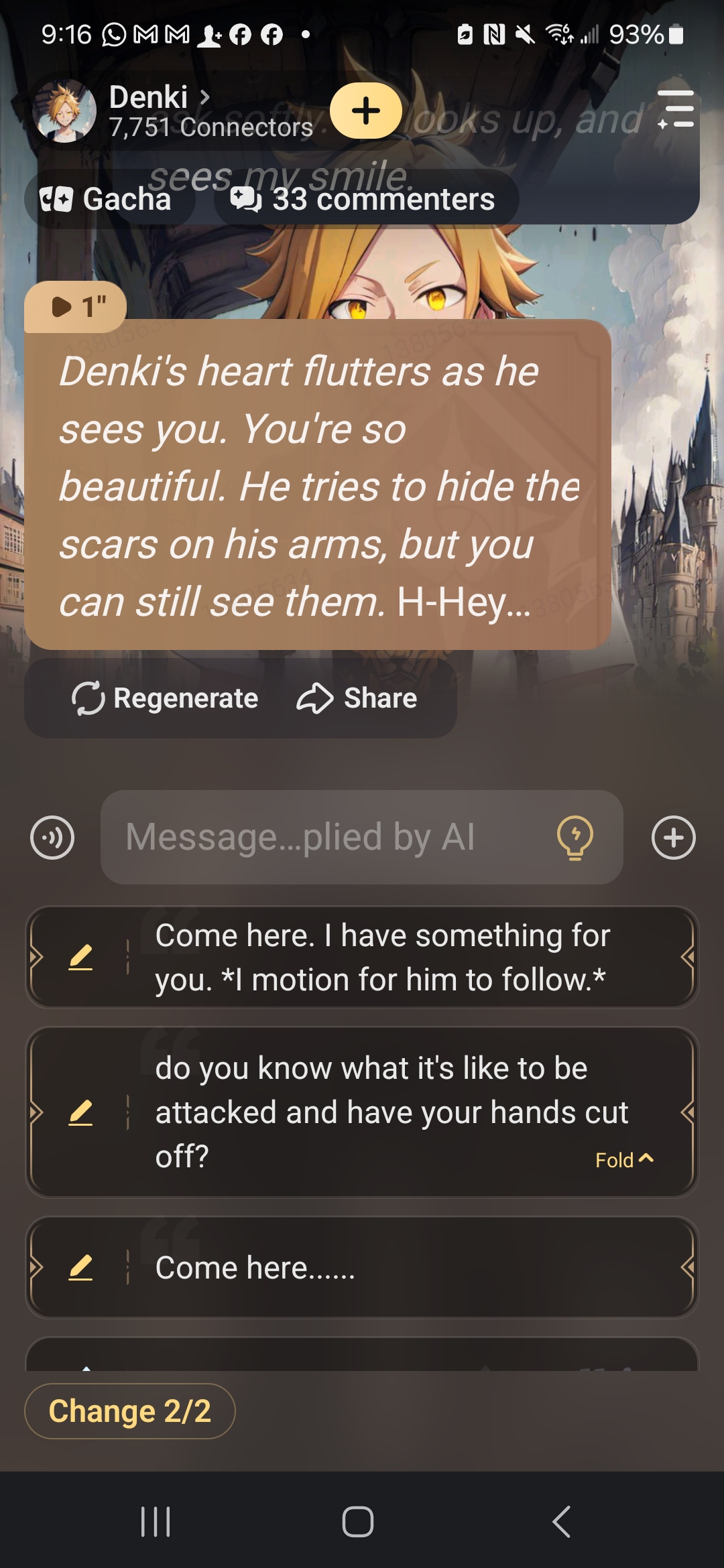View the 33 commenters
Screen dimensions: 724x1568
click(x=365, y=199)
